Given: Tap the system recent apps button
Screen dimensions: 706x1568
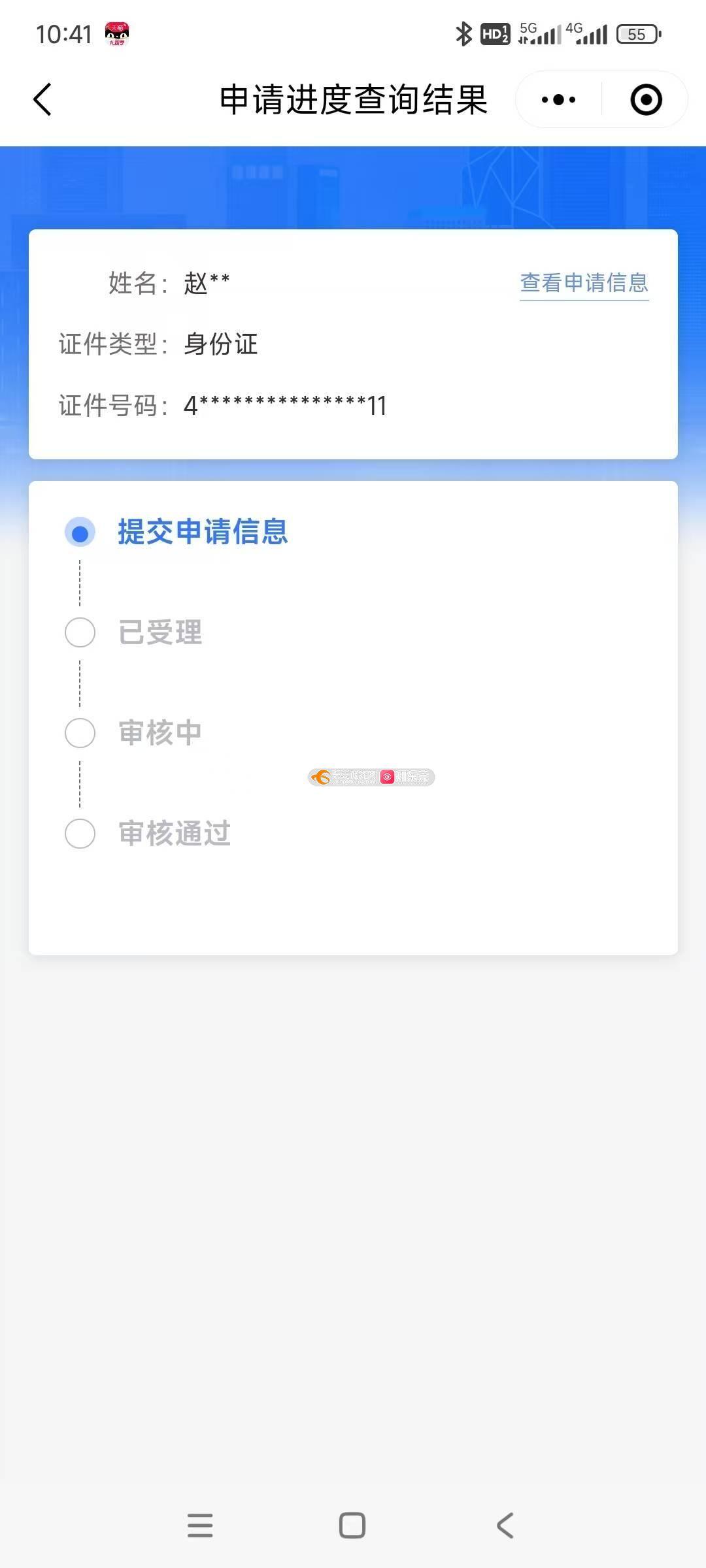Looking at the screenshot, I should [x=200, y=1526].
